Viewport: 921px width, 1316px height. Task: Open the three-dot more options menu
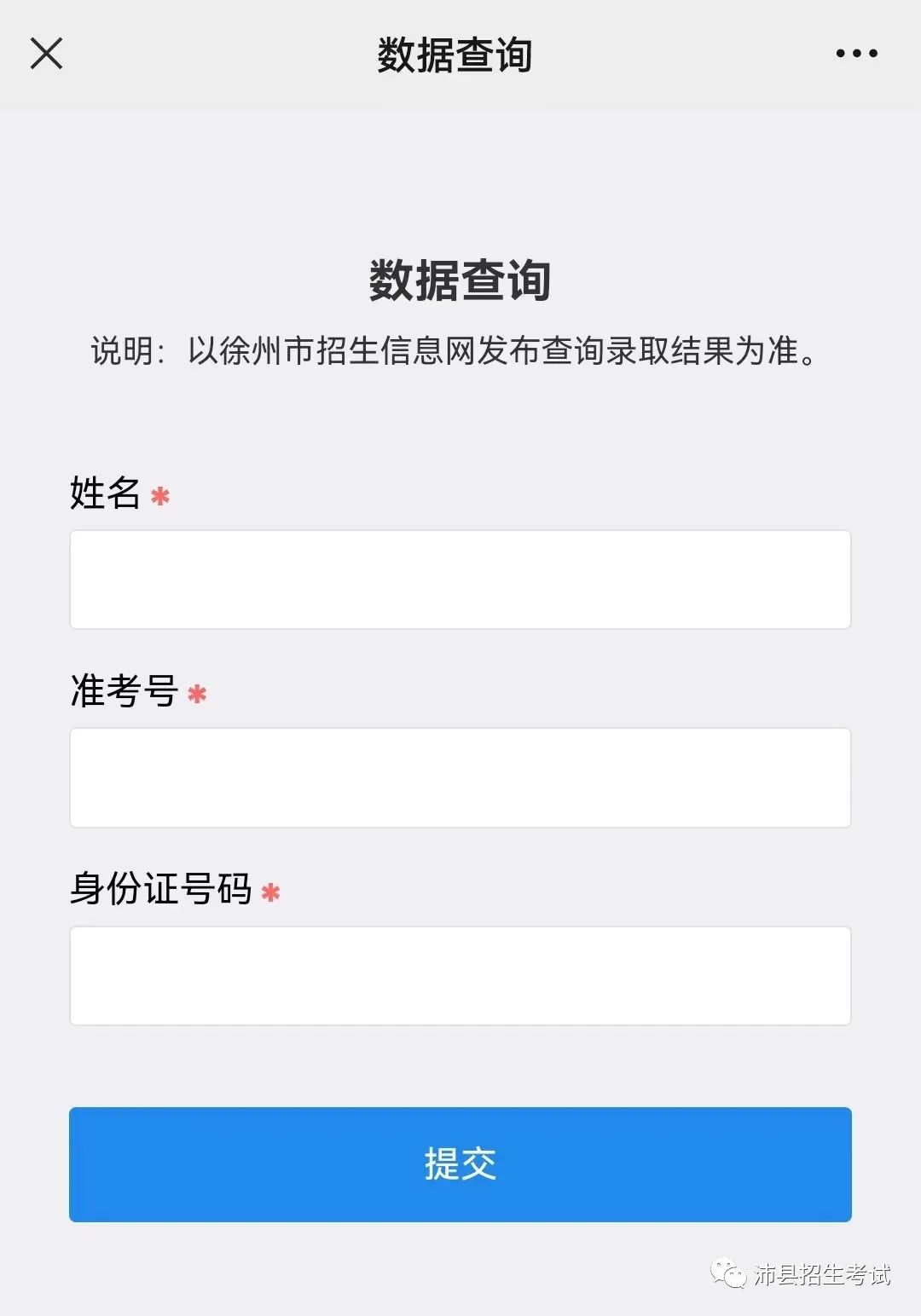pyautogui.click(x=856, y=54)
